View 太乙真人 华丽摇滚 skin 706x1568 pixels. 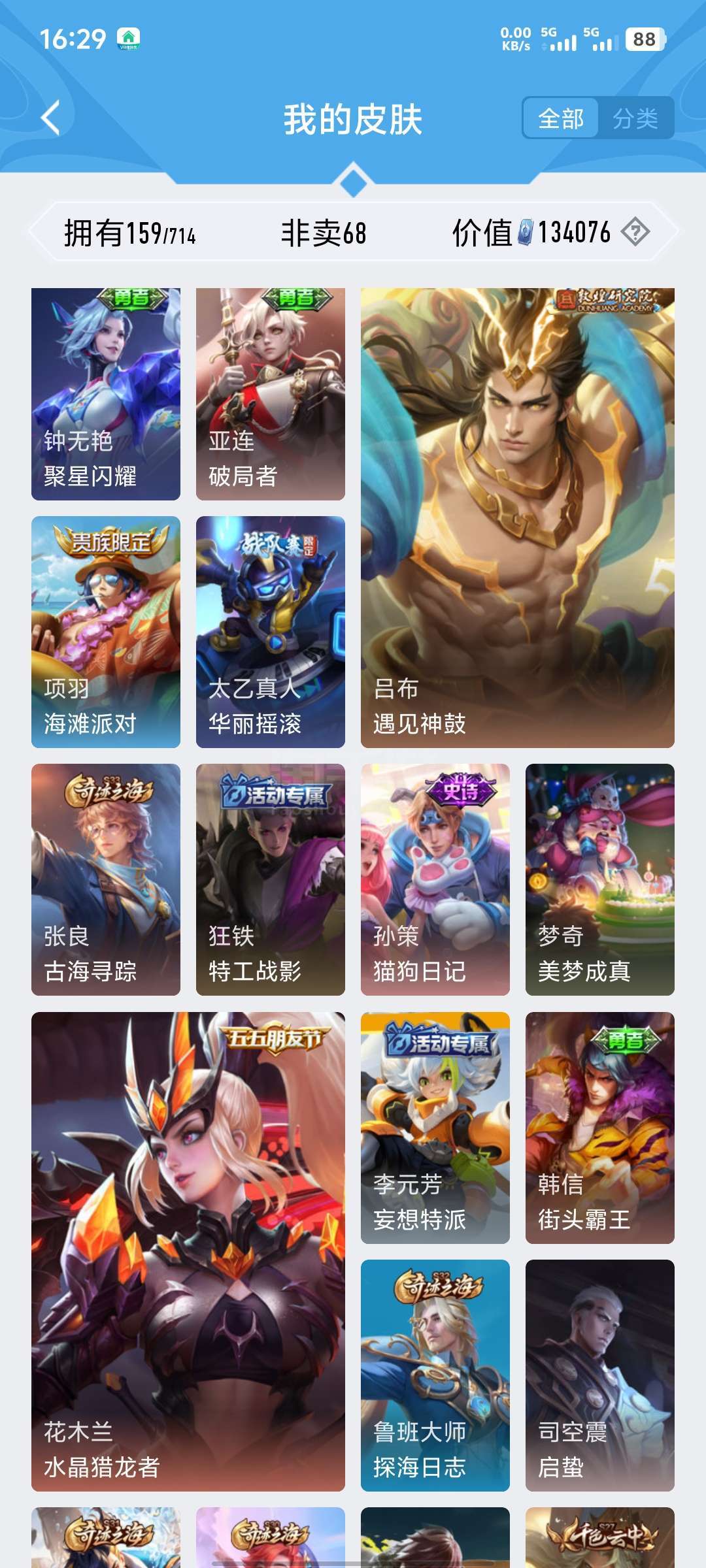271,632
